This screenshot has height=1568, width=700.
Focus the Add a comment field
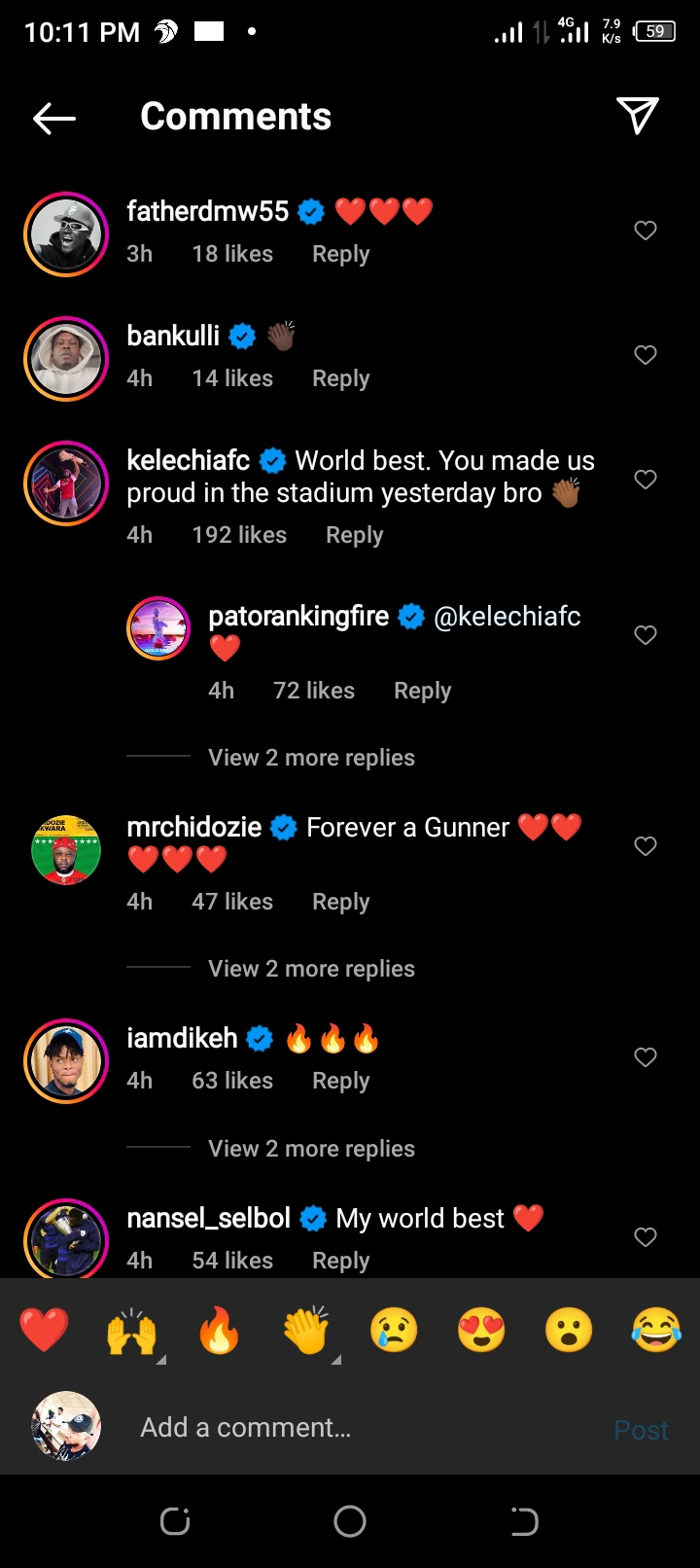click(350, 1428)
